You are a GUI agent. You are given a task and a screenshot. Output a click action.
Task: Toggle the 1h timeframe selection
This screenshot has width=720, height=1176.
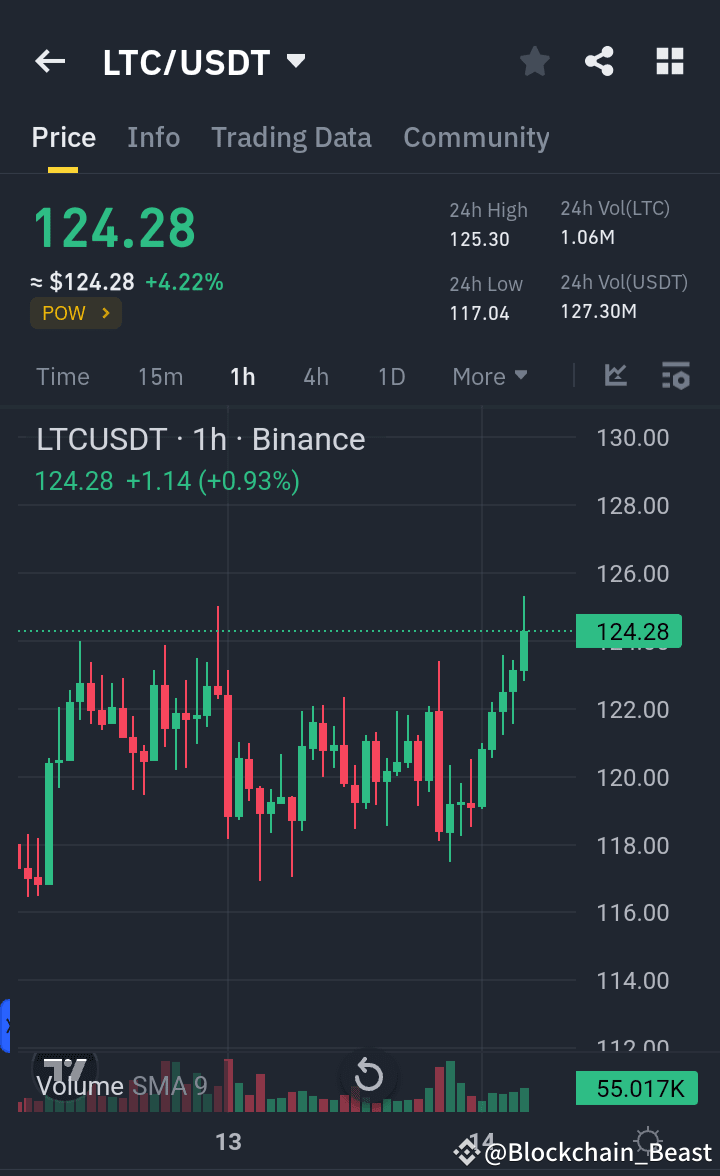242,376
